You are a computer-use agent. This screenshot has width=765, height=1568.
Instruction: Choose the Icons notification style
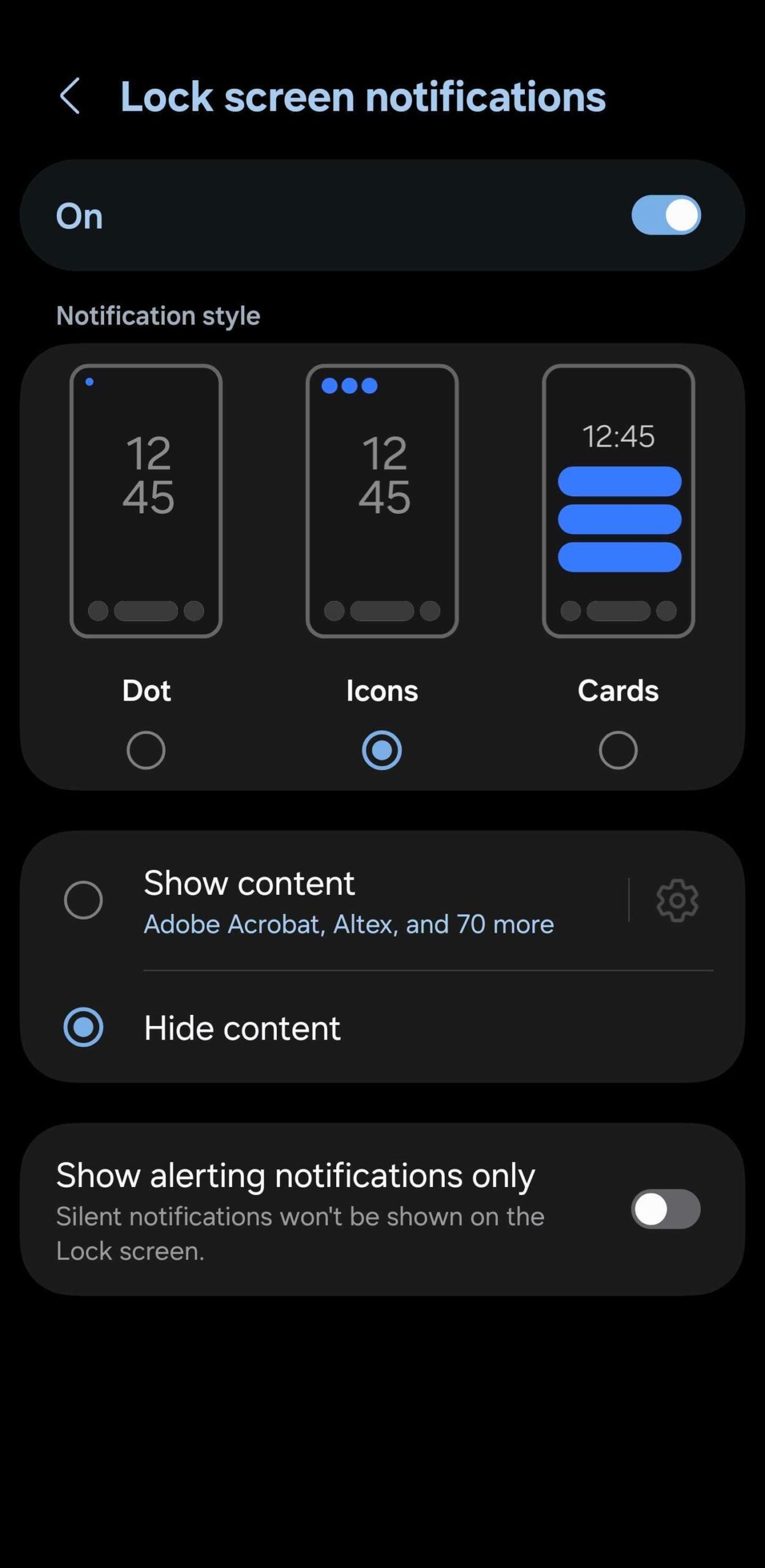coord(382,750)
